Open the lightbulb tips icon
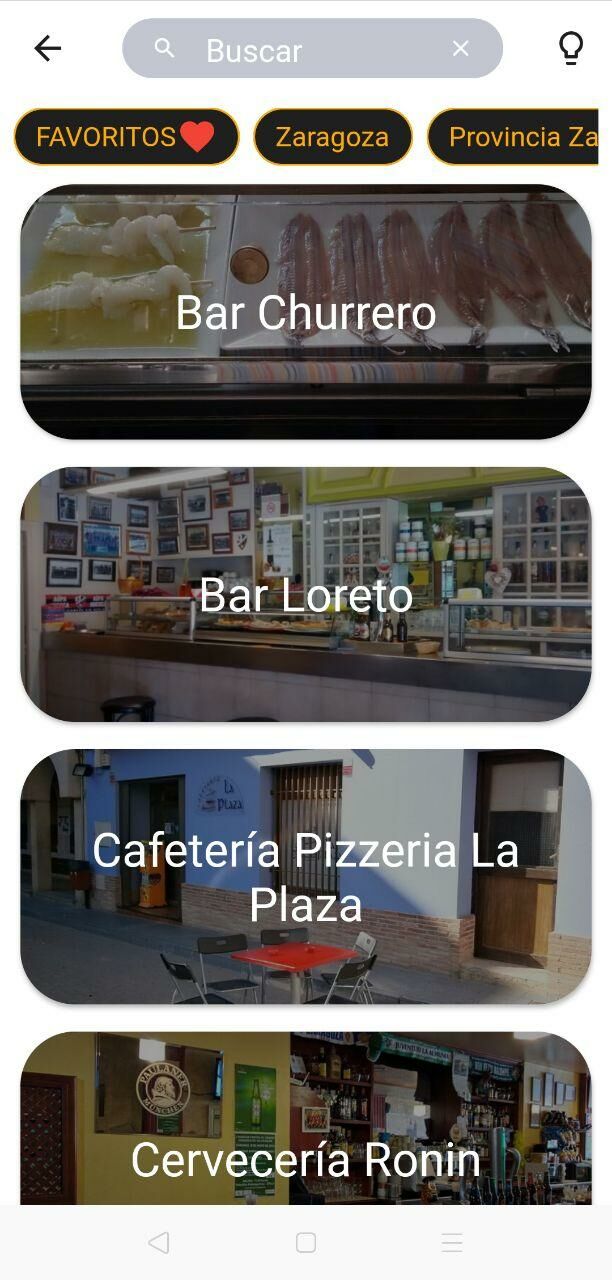 [570, 48]
